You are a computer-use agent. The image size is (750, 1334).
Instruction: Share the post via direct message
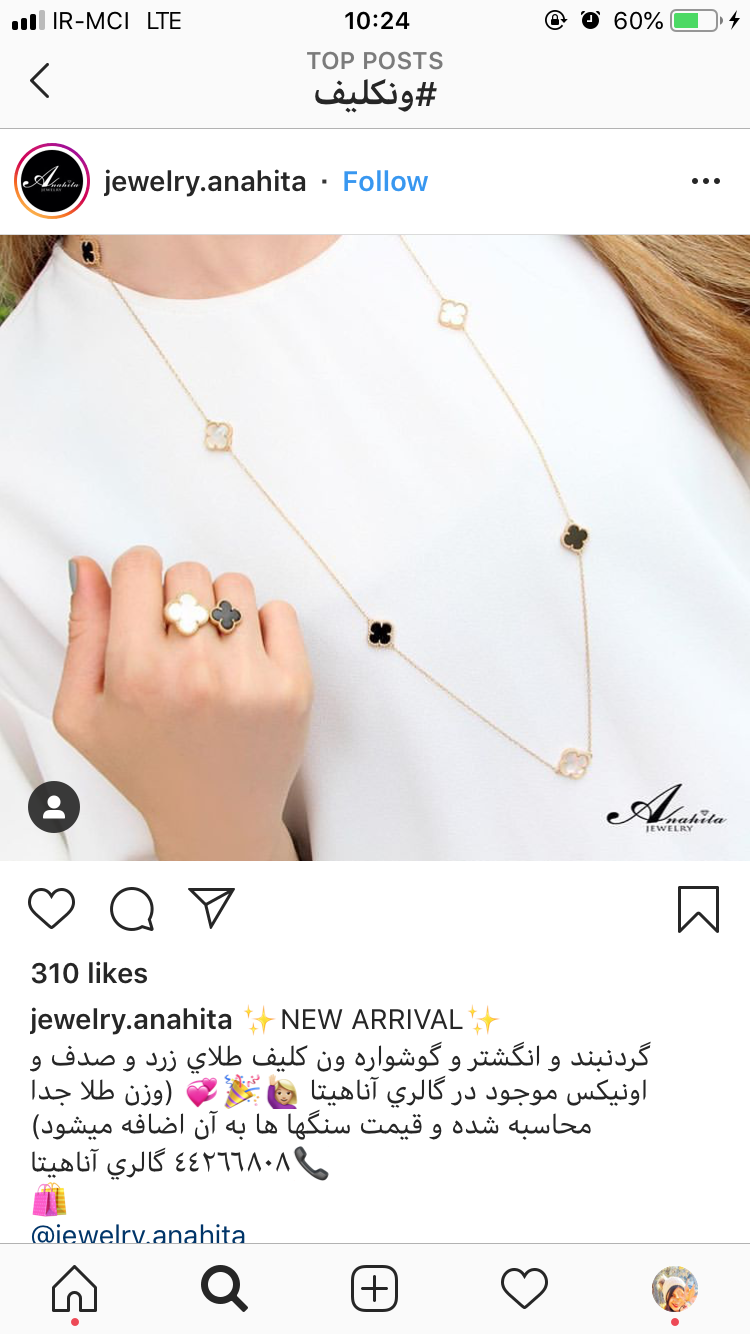(211, 908)
